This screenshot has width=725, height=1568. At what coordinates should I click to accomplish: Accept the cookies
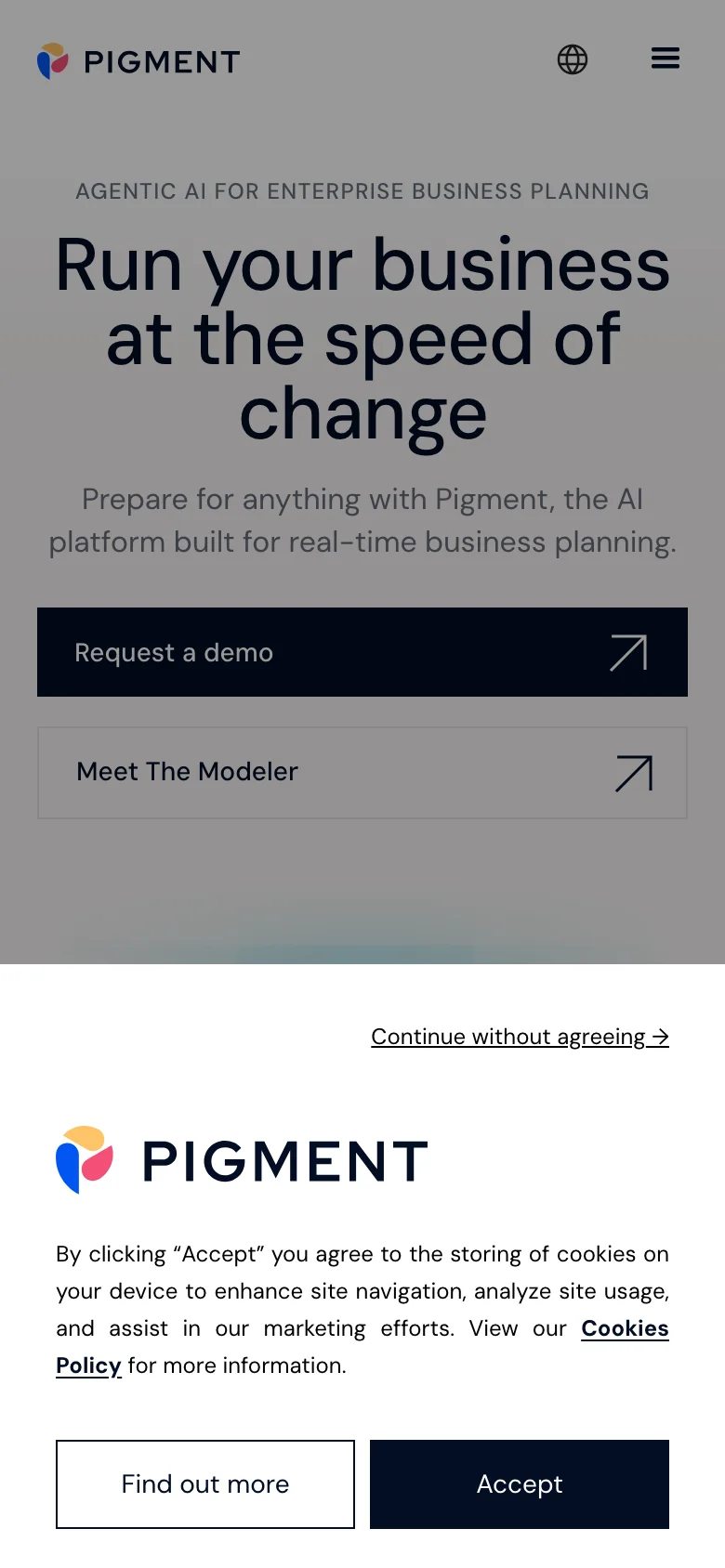pyautogui.click(x=520, y=1484)
